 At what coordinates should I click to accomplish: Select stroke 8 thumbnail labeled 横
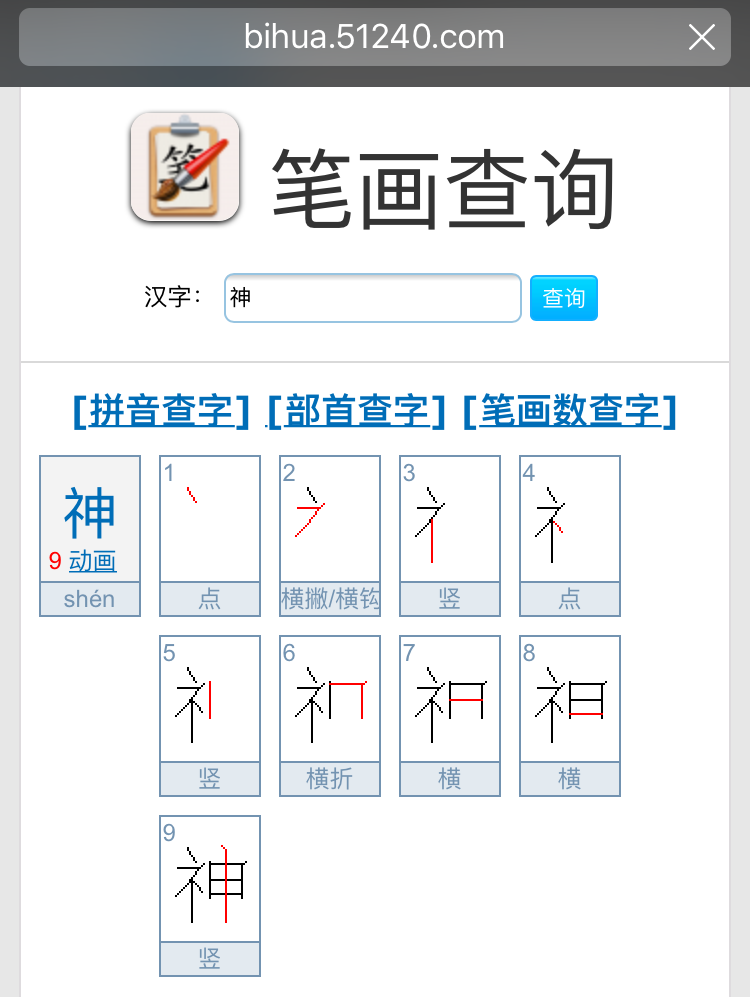click(569, 715)
